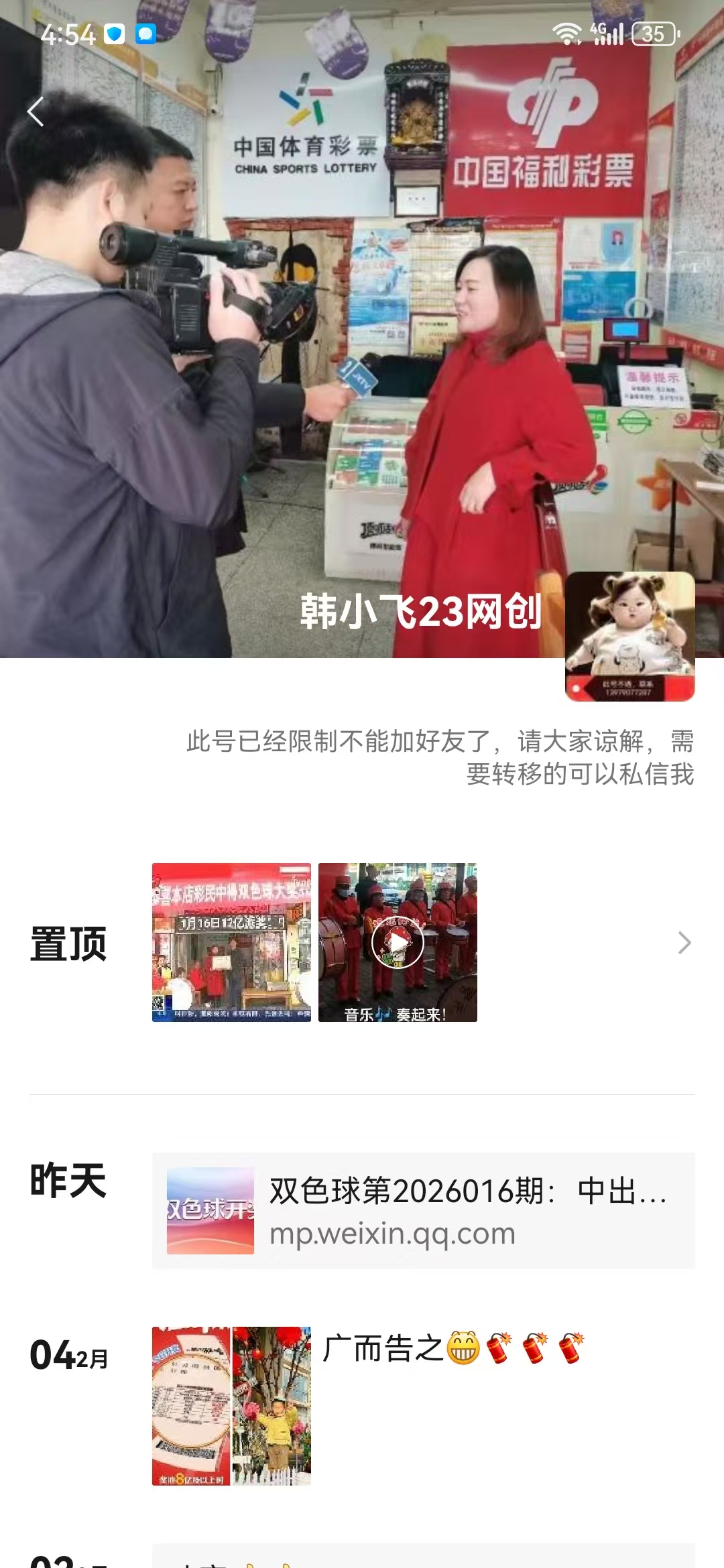This screenshot has height=1568, width=724.
Task: Open the 双色球第2026016期 article link
Action: click(x=423, y=1211)
